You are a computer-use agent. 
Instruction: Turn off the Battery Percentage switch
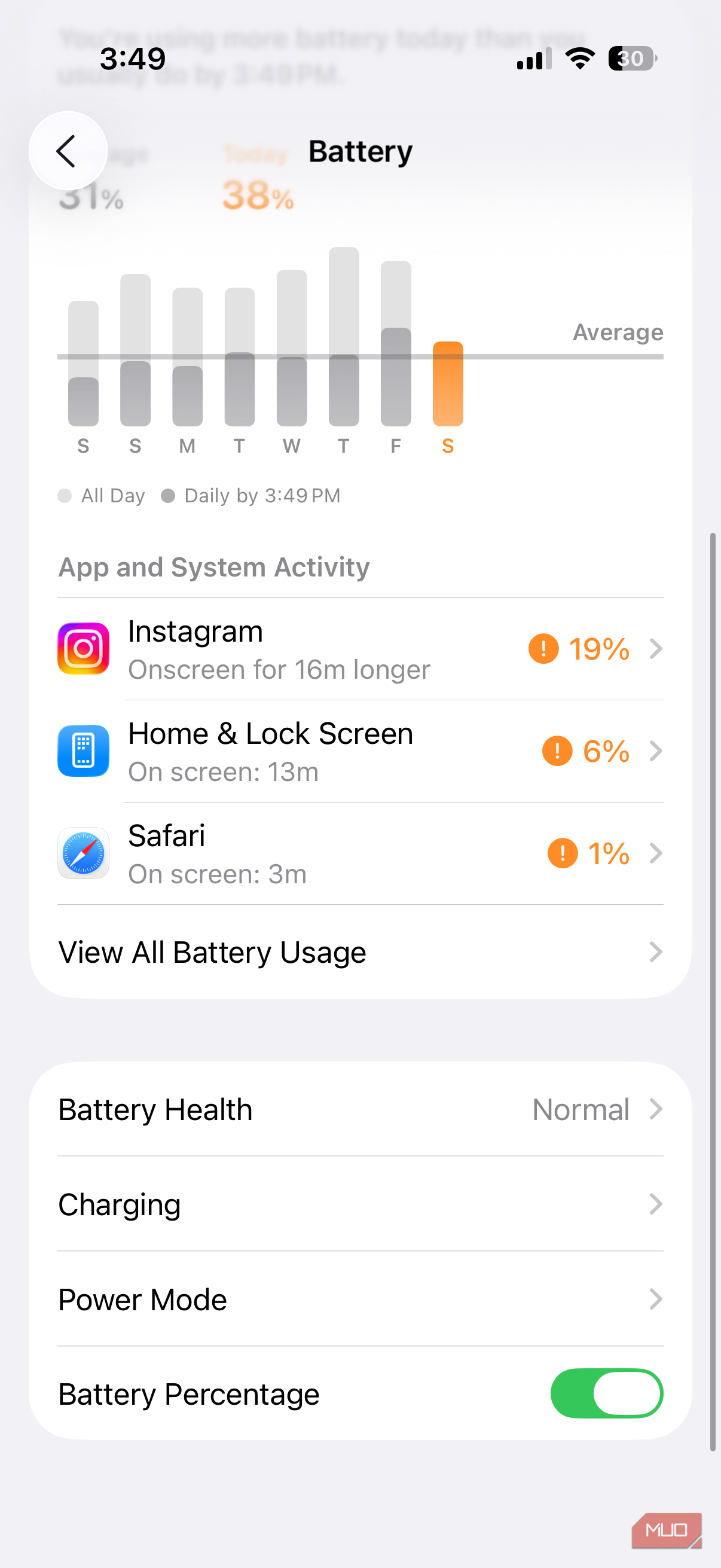point(607,1393)
